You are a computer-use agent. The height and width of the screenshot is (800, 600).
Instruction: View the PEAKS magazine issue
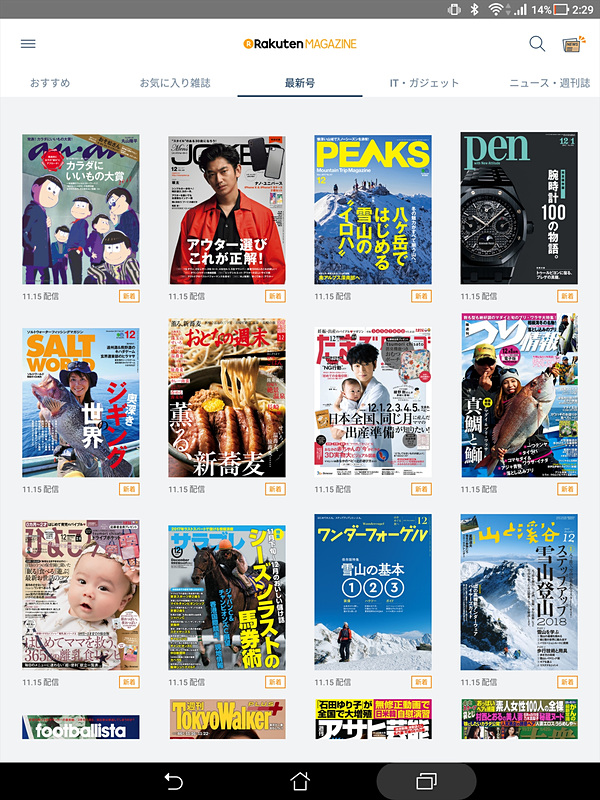point(373,210)
